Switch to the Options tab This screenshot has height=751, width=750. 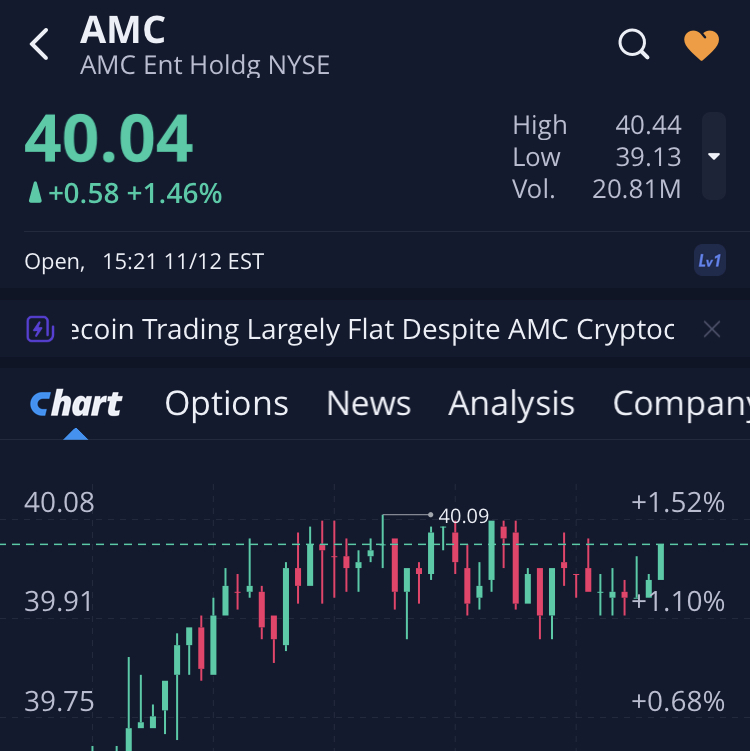click(227, 404)
